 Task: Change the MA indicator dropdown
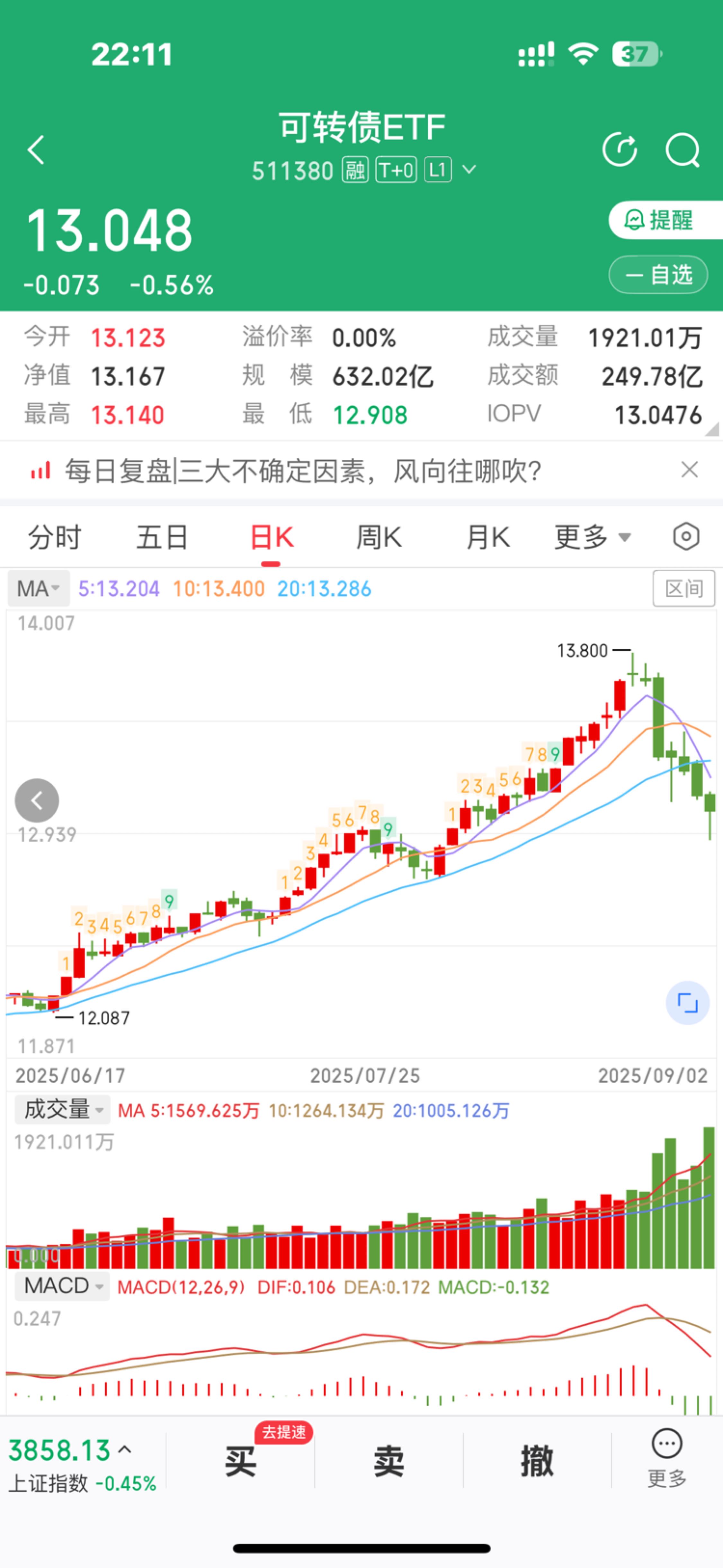pyautogui.click(x=38, y=589)
